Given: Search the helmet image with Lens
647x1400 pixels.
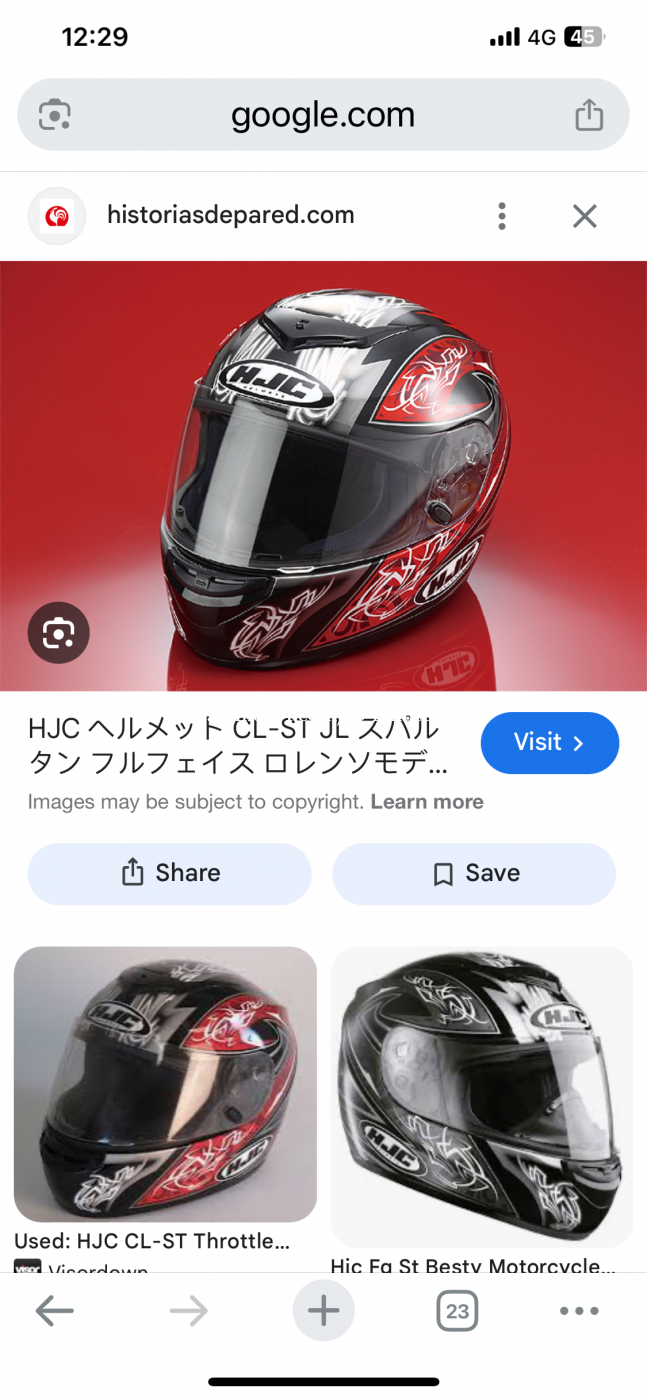Looking at the screenshot, I should pos(58,633).
